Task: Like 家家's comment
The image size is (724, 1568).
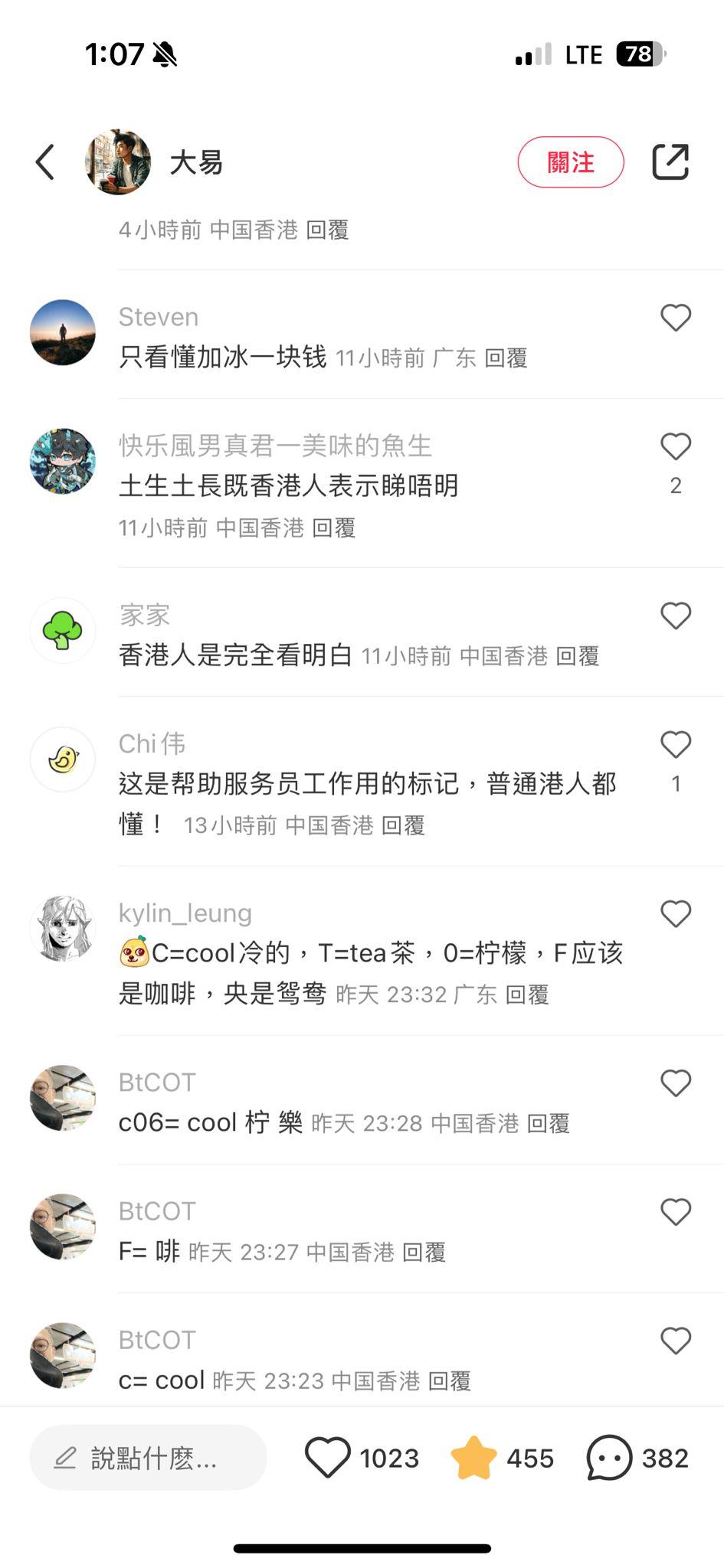Action: (676, 616)
